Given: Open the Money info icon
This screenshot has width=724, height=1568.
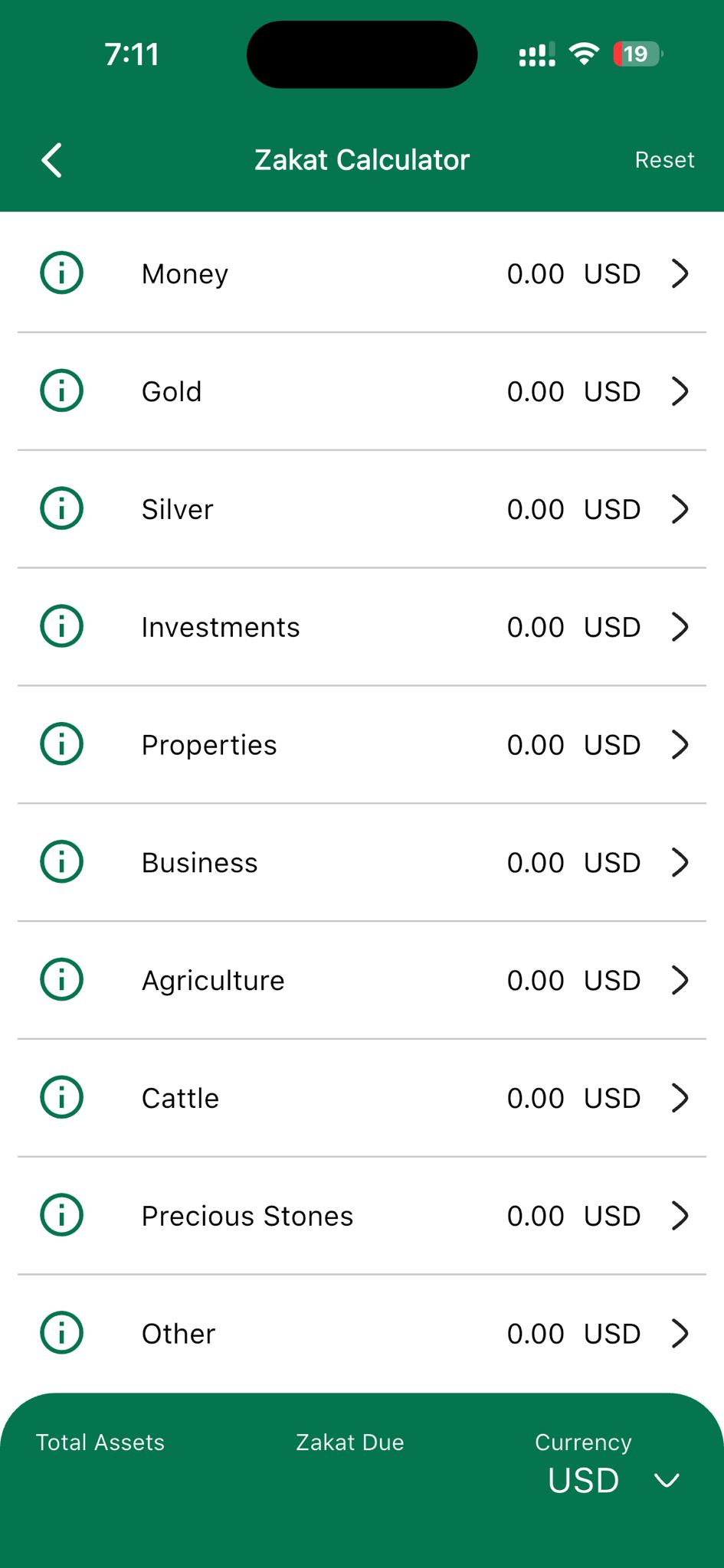Looking at the screenshot, I should (61, 273).
